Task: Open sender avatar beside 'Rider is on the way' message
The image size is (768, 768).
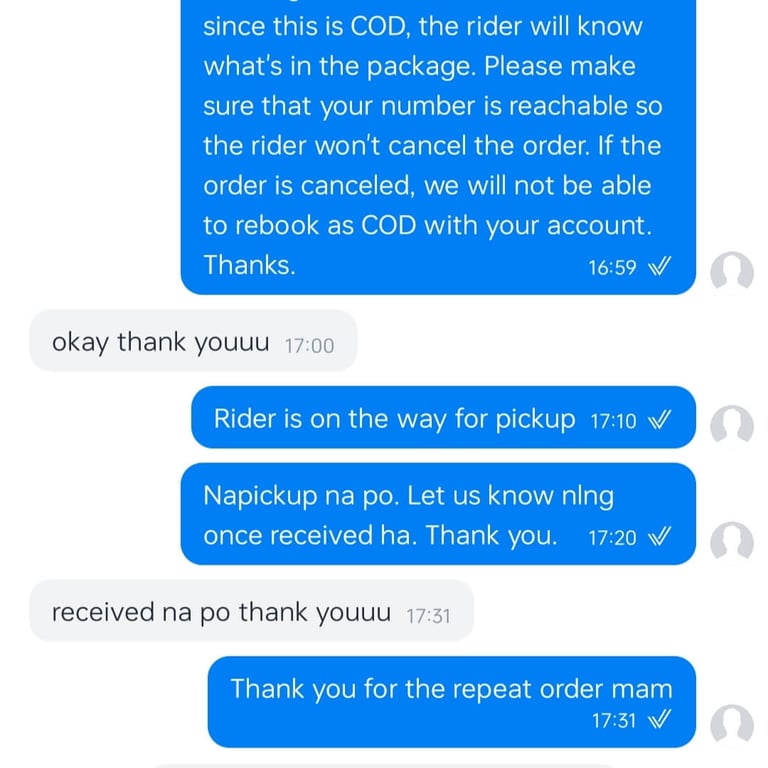Action: point(731,425)
